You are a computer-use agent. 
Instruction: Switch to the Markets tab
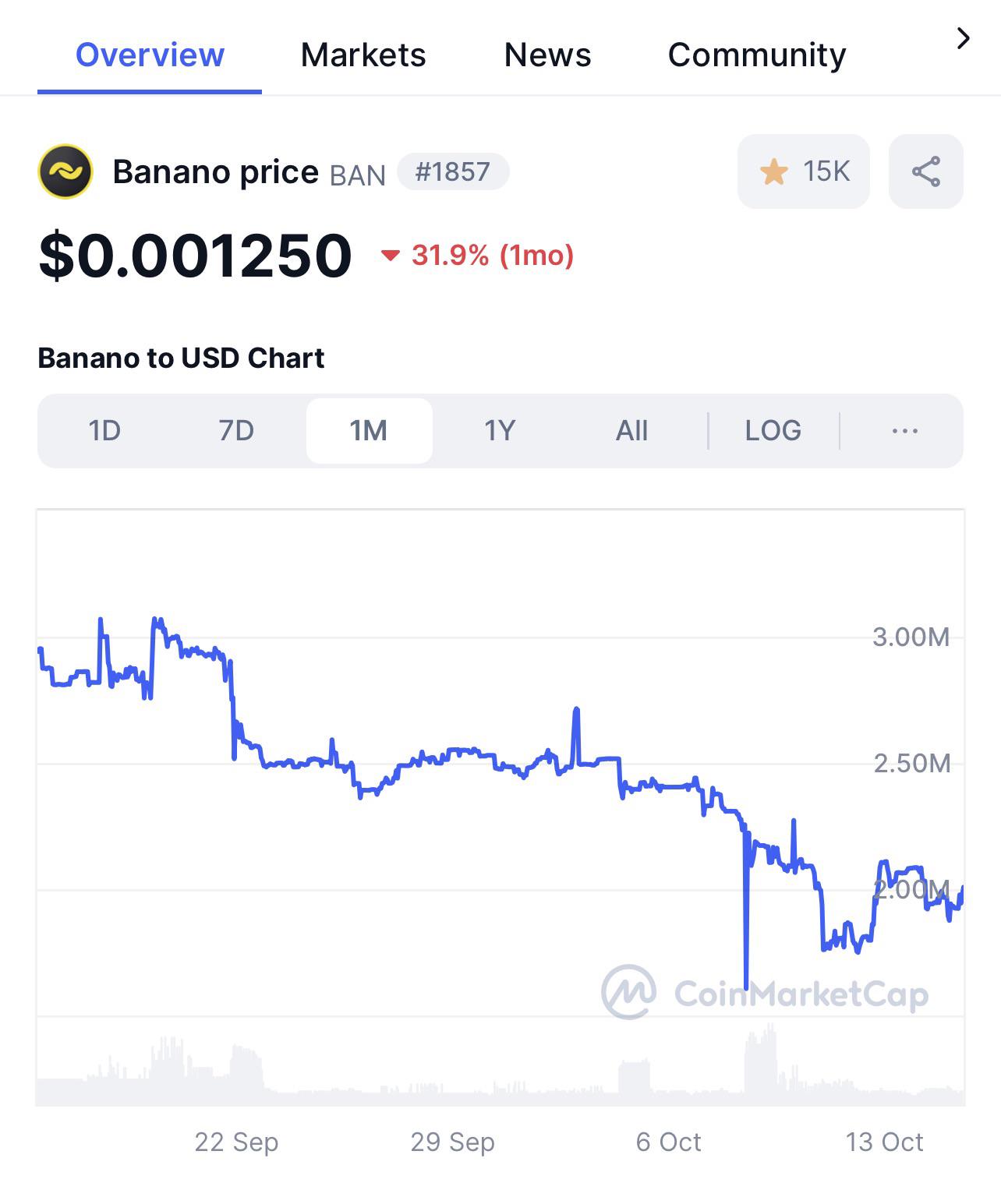363,55
